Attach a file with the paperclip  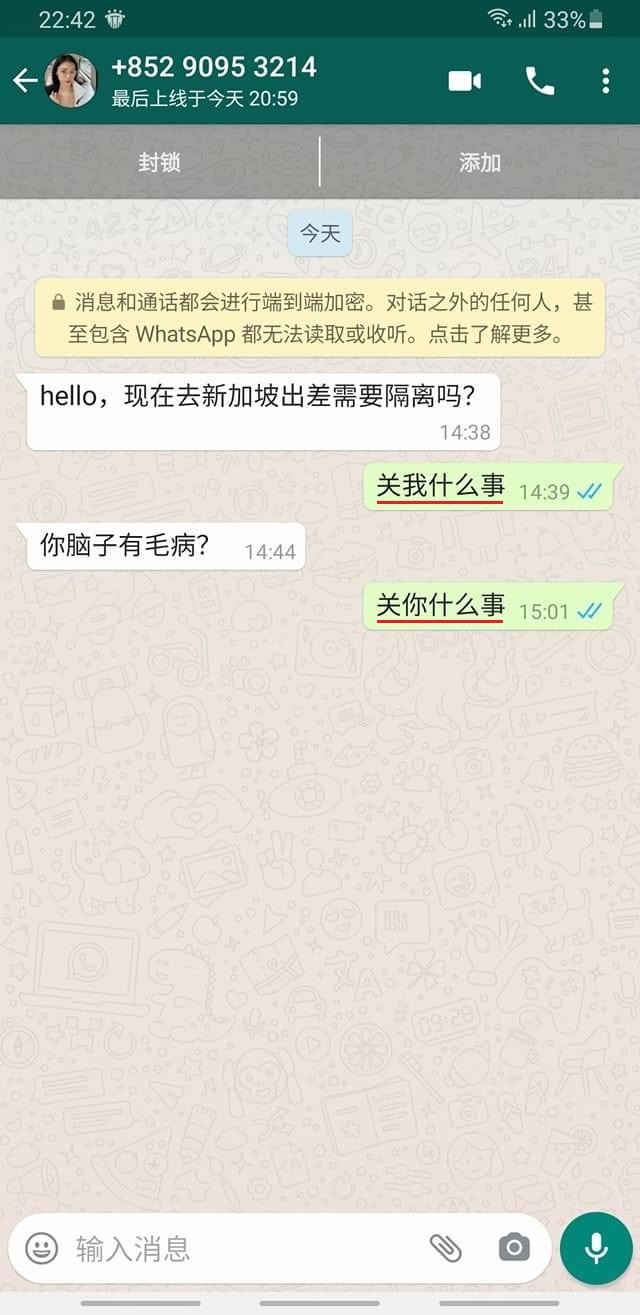coord(445,1247)
